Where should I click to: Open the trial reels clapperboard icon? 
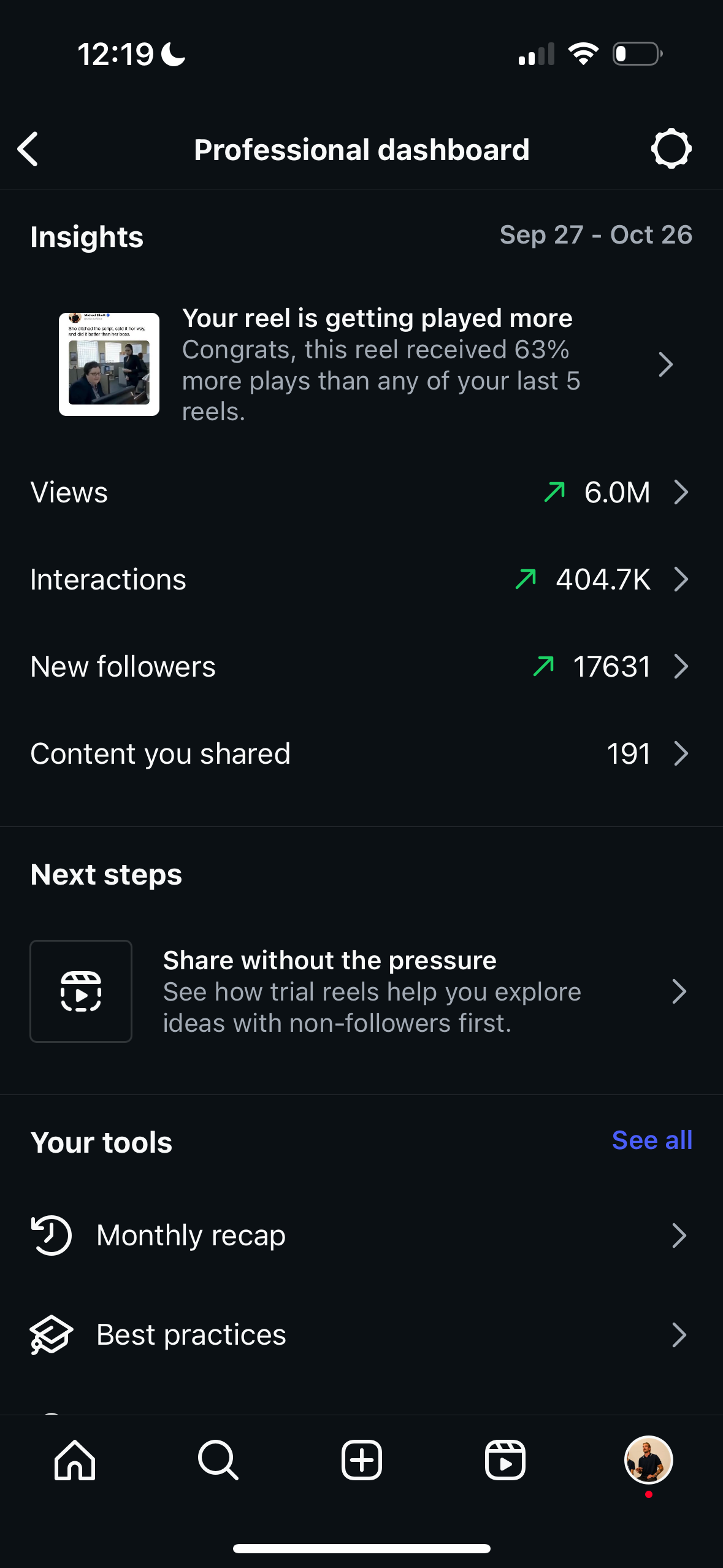point(80,991)
